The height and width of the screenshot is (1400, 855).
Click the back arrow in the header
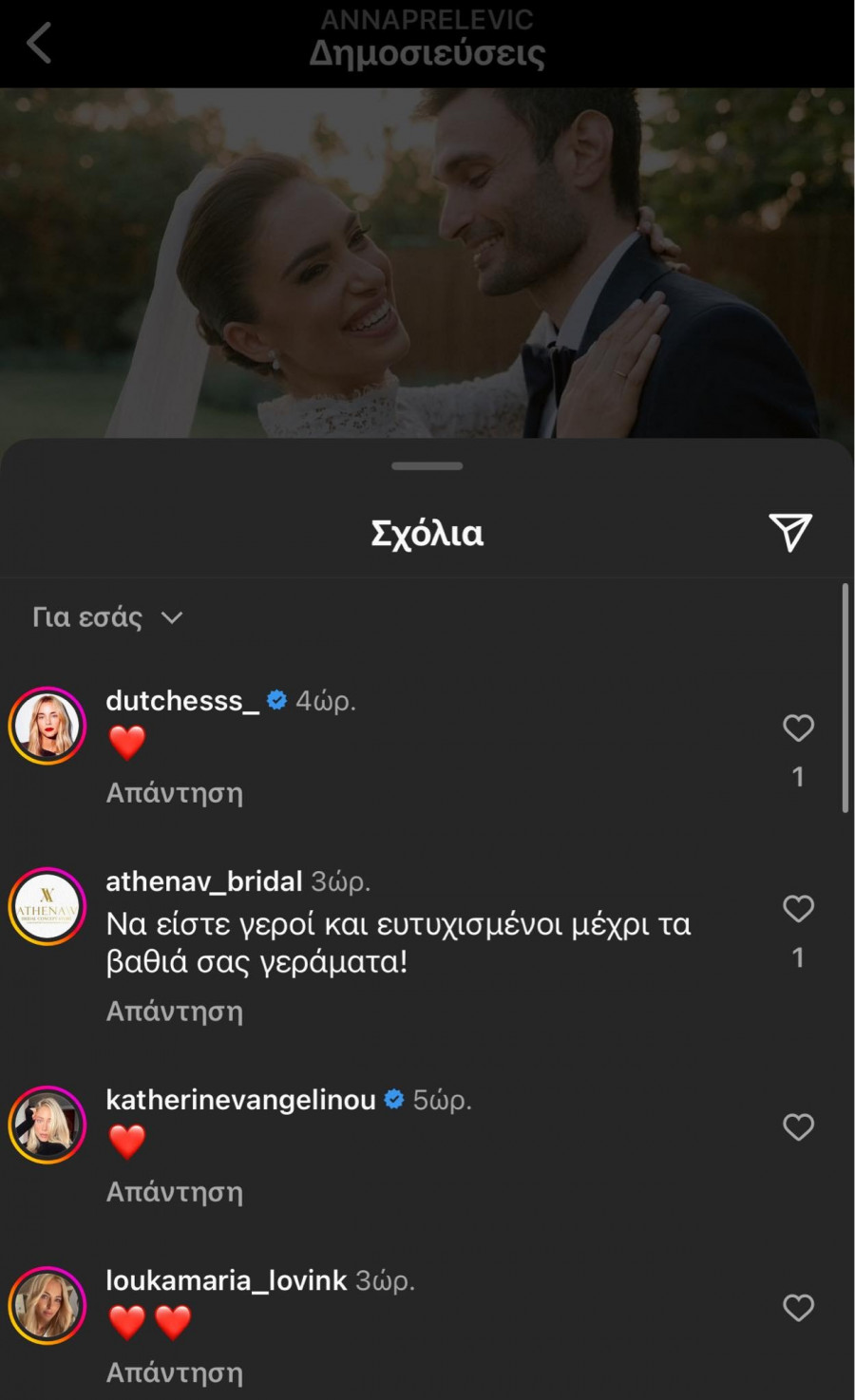click(38, 45)
